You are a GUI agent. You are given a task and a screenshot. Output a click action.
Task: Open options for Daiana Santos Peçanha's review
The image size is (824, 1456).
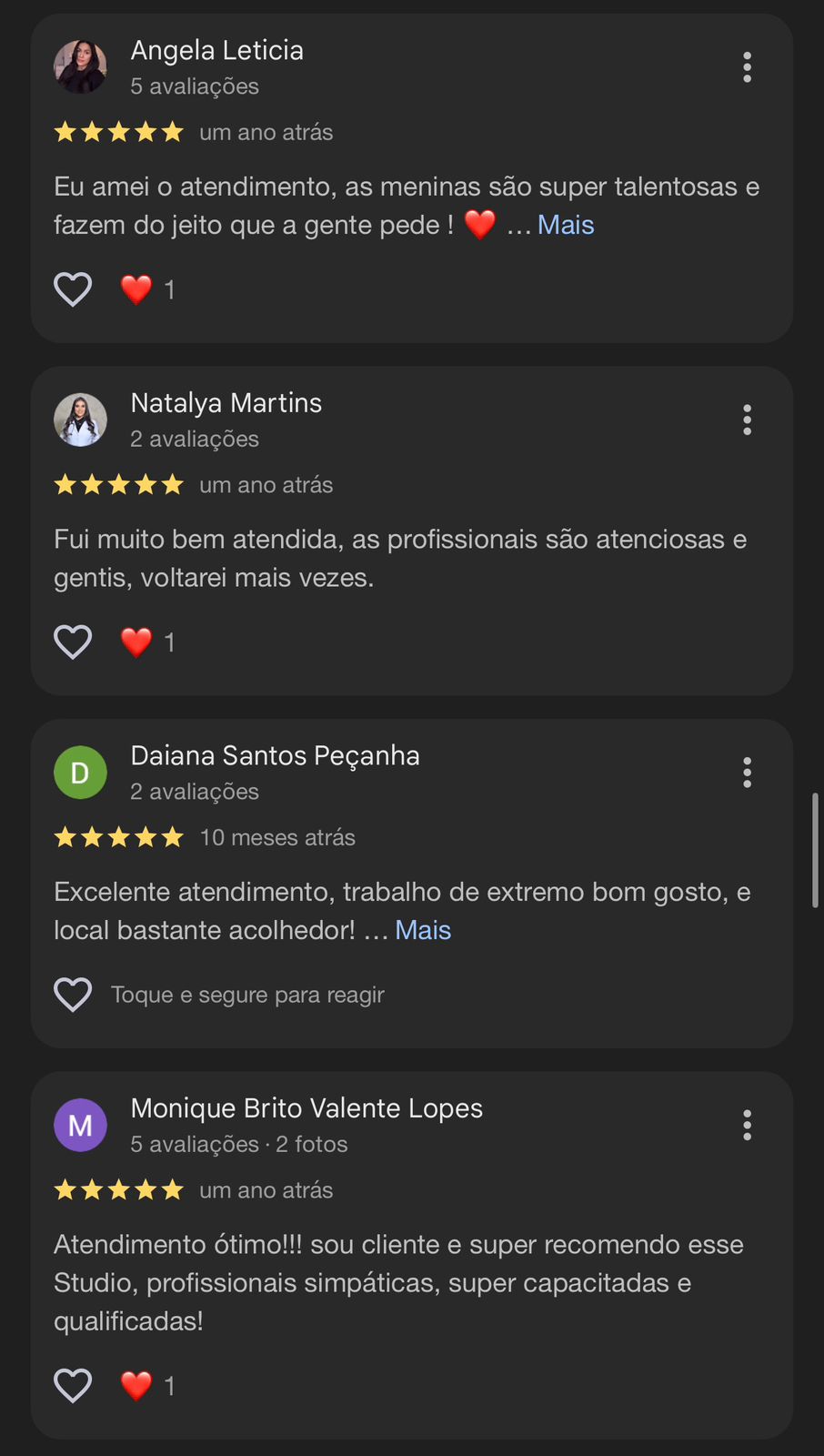pos(747,772)
